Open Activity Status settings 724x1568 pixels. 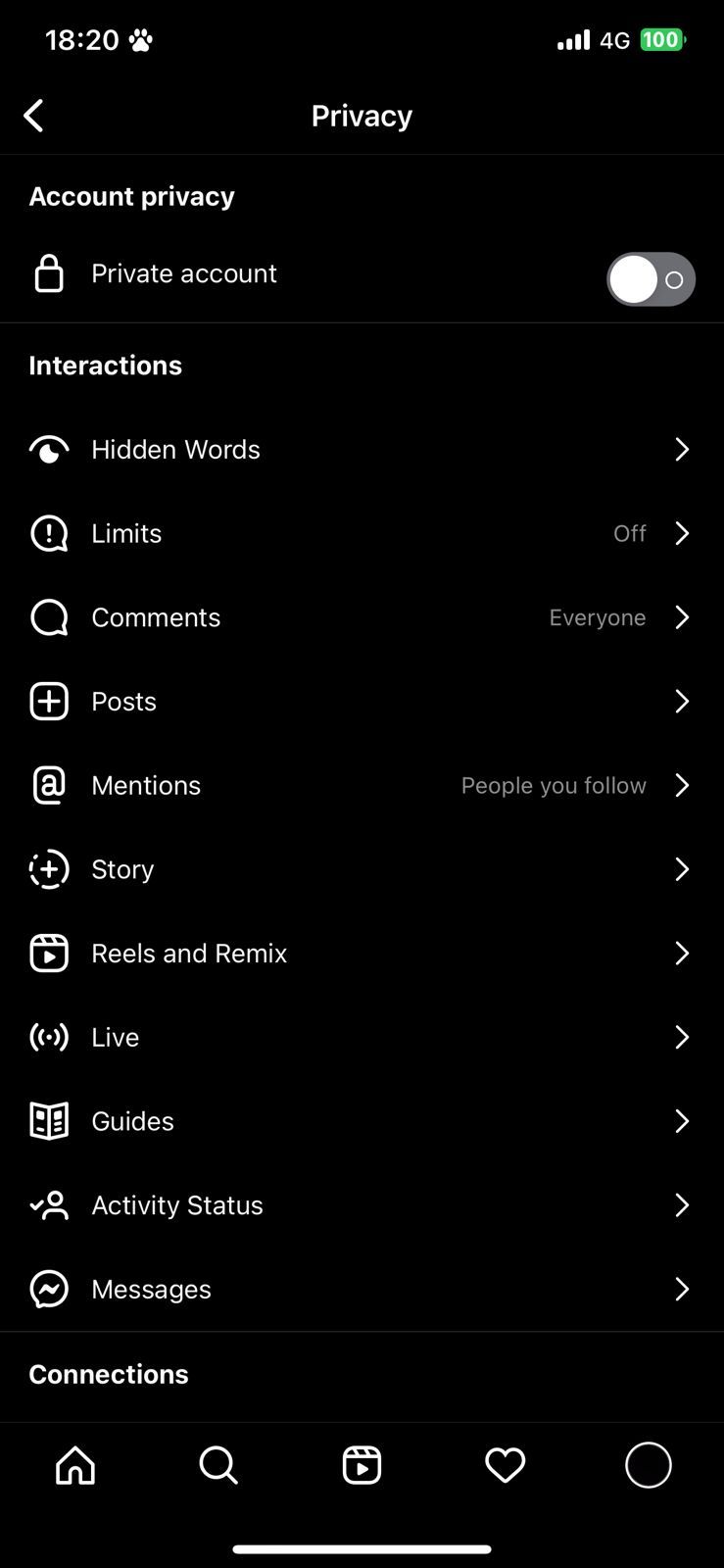coord(362,1205)
